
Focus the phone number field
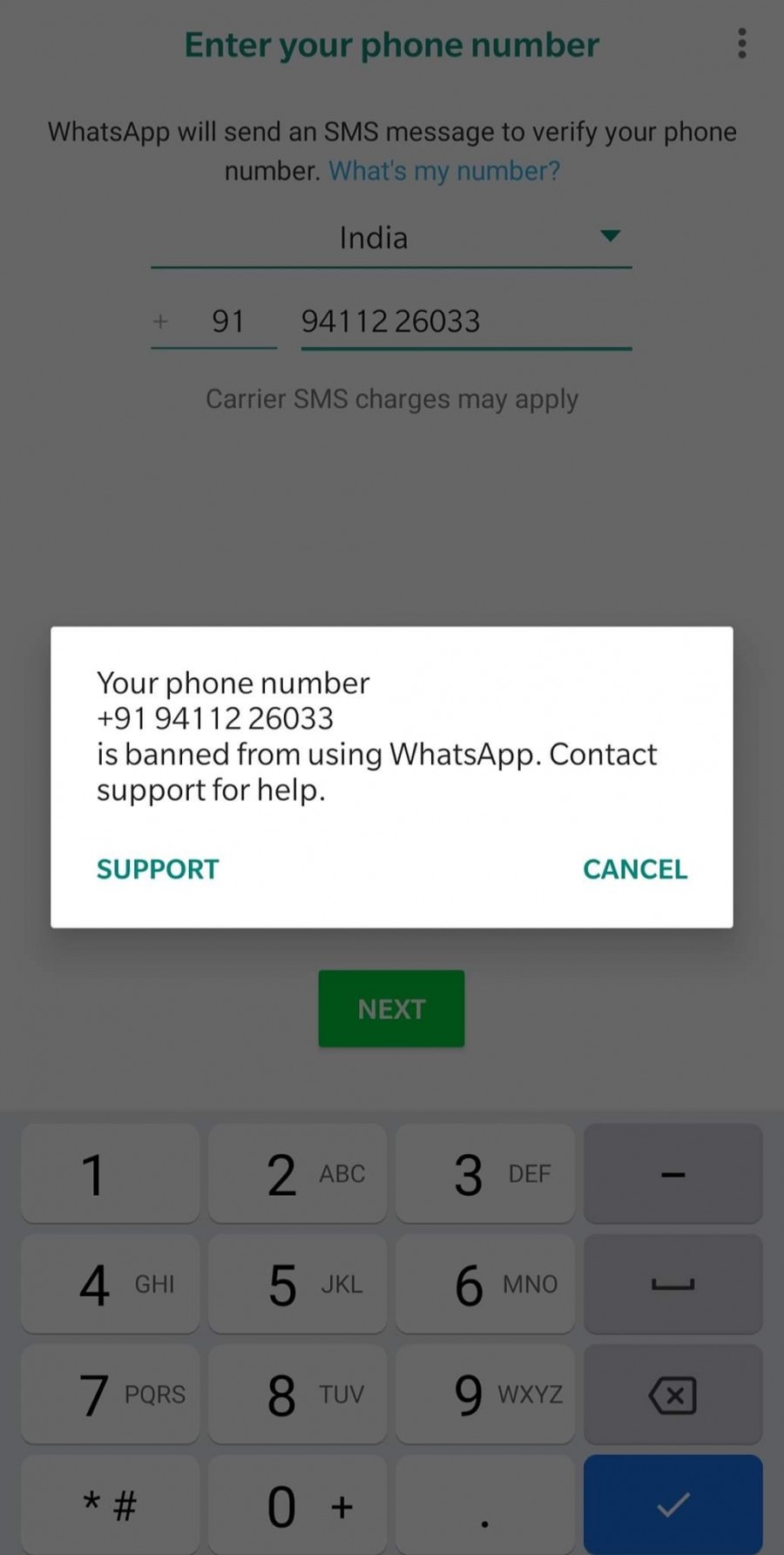pos(465,322)
